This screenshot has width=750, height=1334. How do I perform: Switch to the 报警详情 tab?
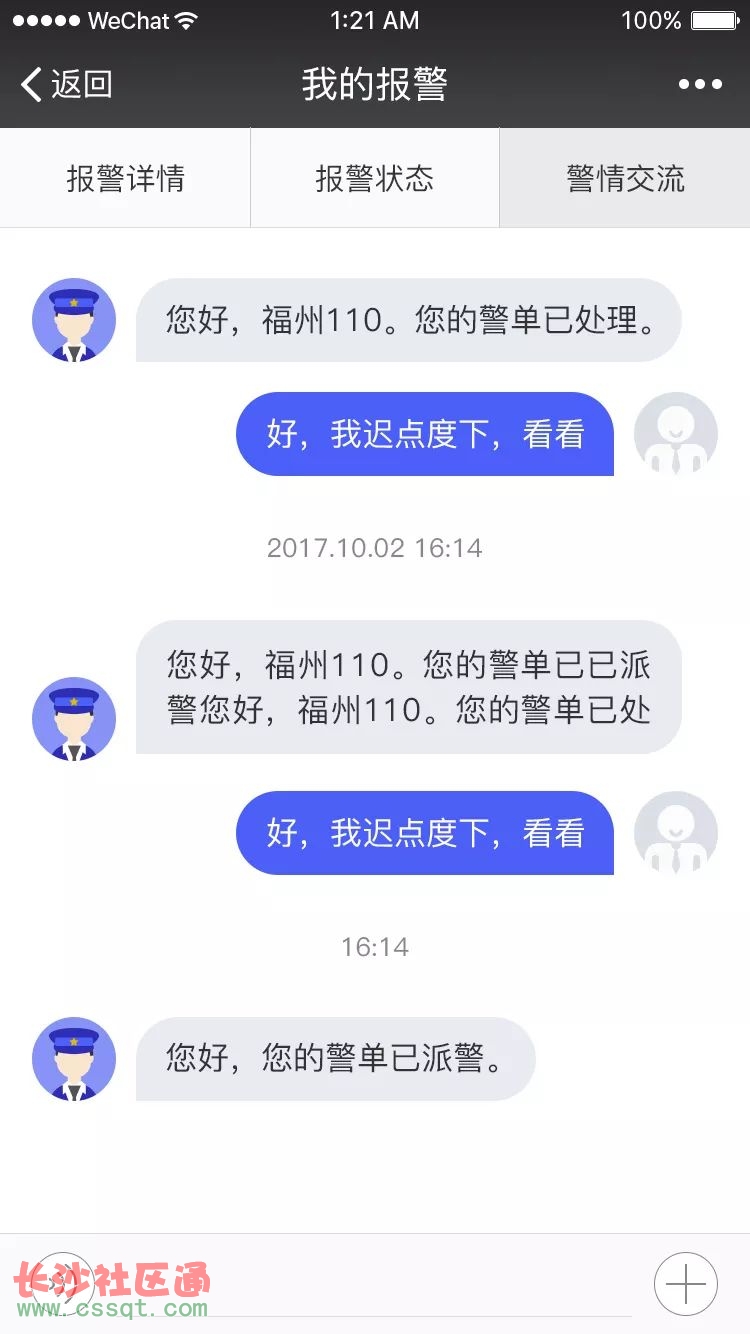(x=125, y=179)
